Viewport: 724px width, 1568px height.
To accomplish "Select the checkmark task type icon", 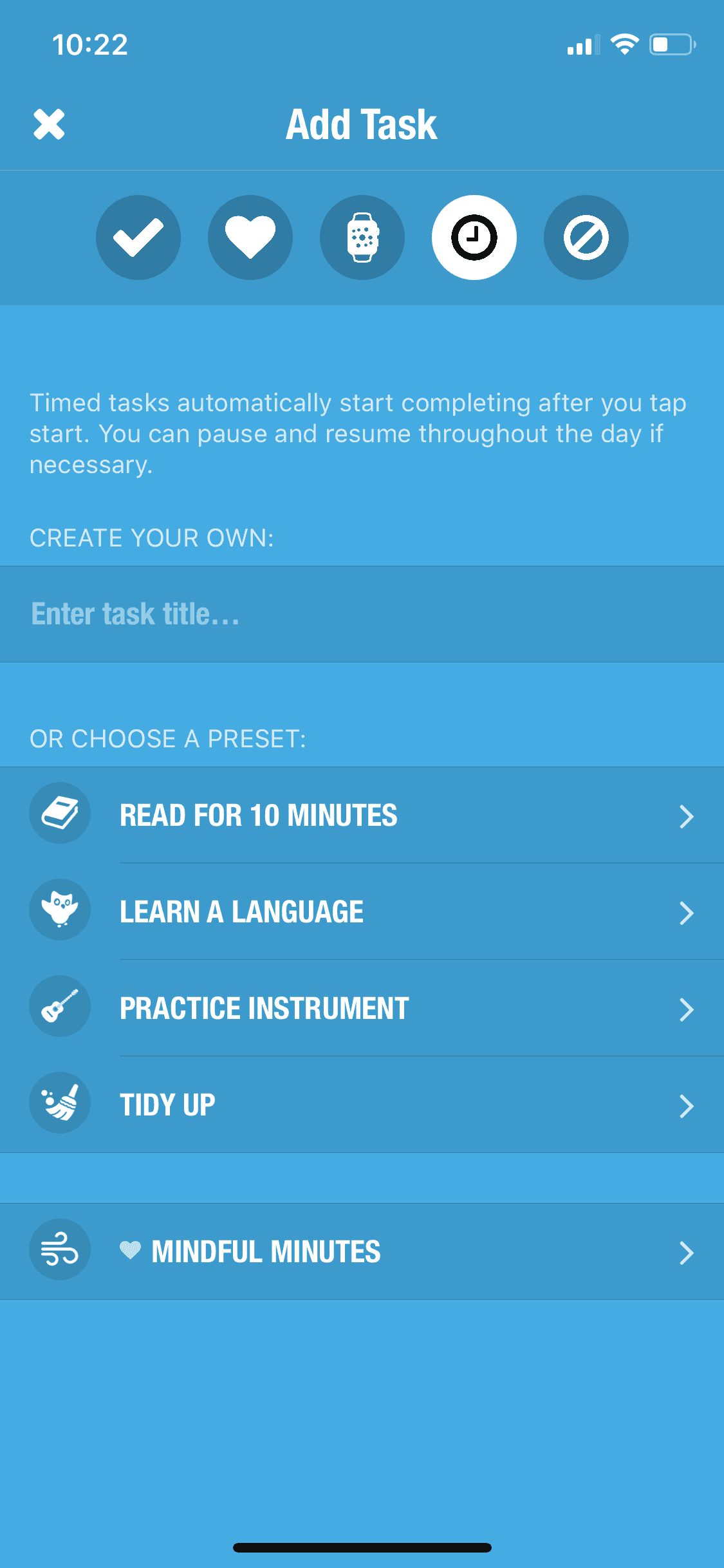I will coord(138,237).
